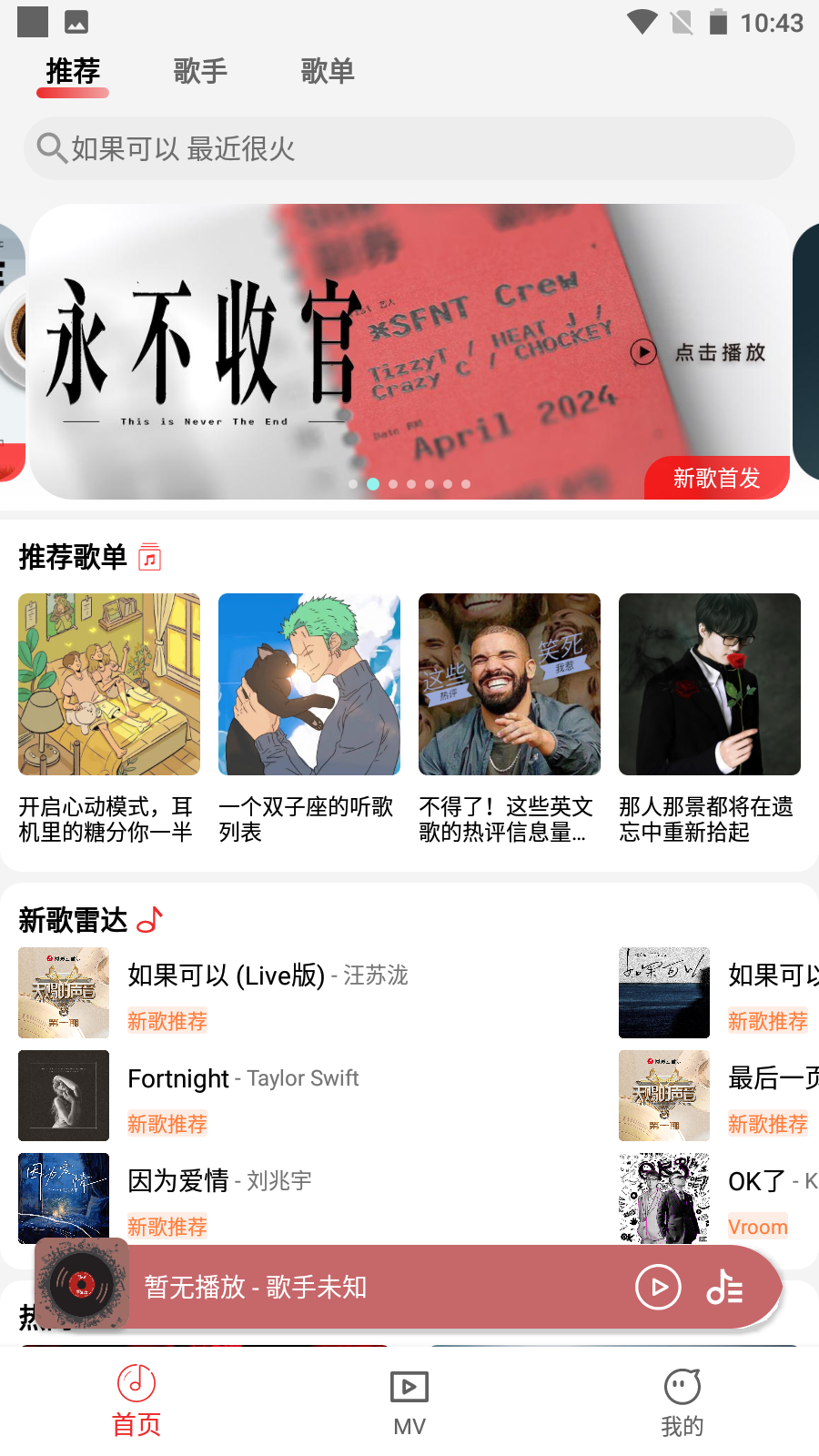Viewport: 819px width, 1456px height.
Task: Tap the search box 如果可以 最近很火
Action: click(x=409, y=148)
